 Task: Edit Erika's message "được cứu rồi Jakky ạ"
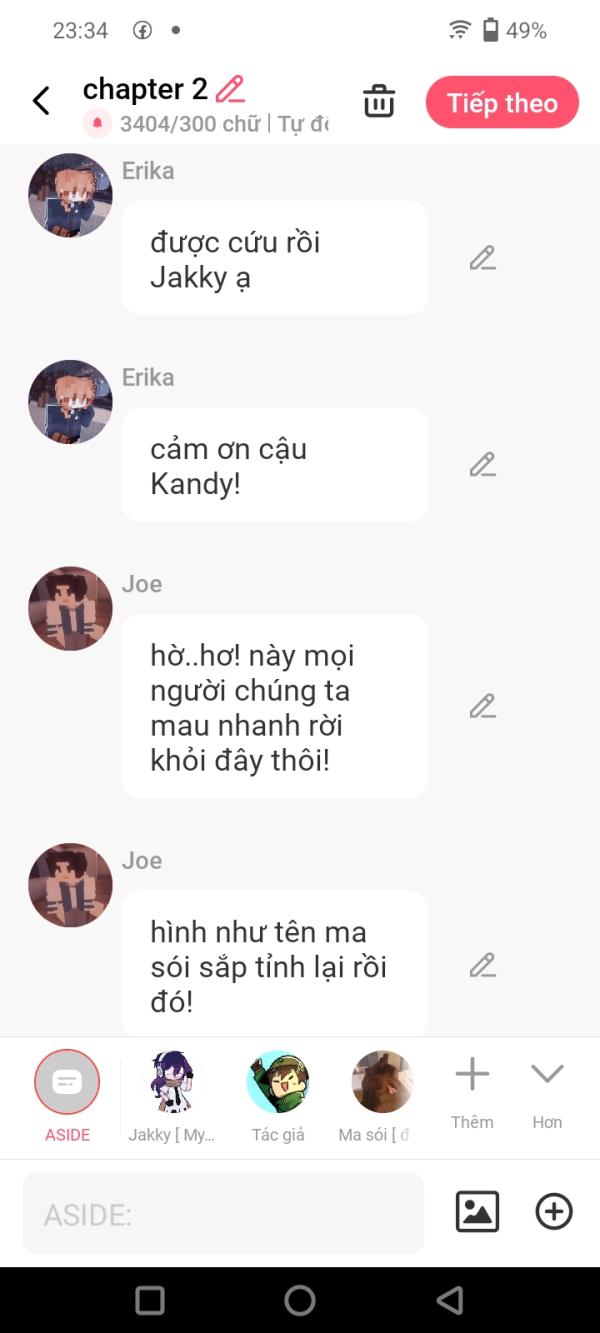[x=483, y=258]
